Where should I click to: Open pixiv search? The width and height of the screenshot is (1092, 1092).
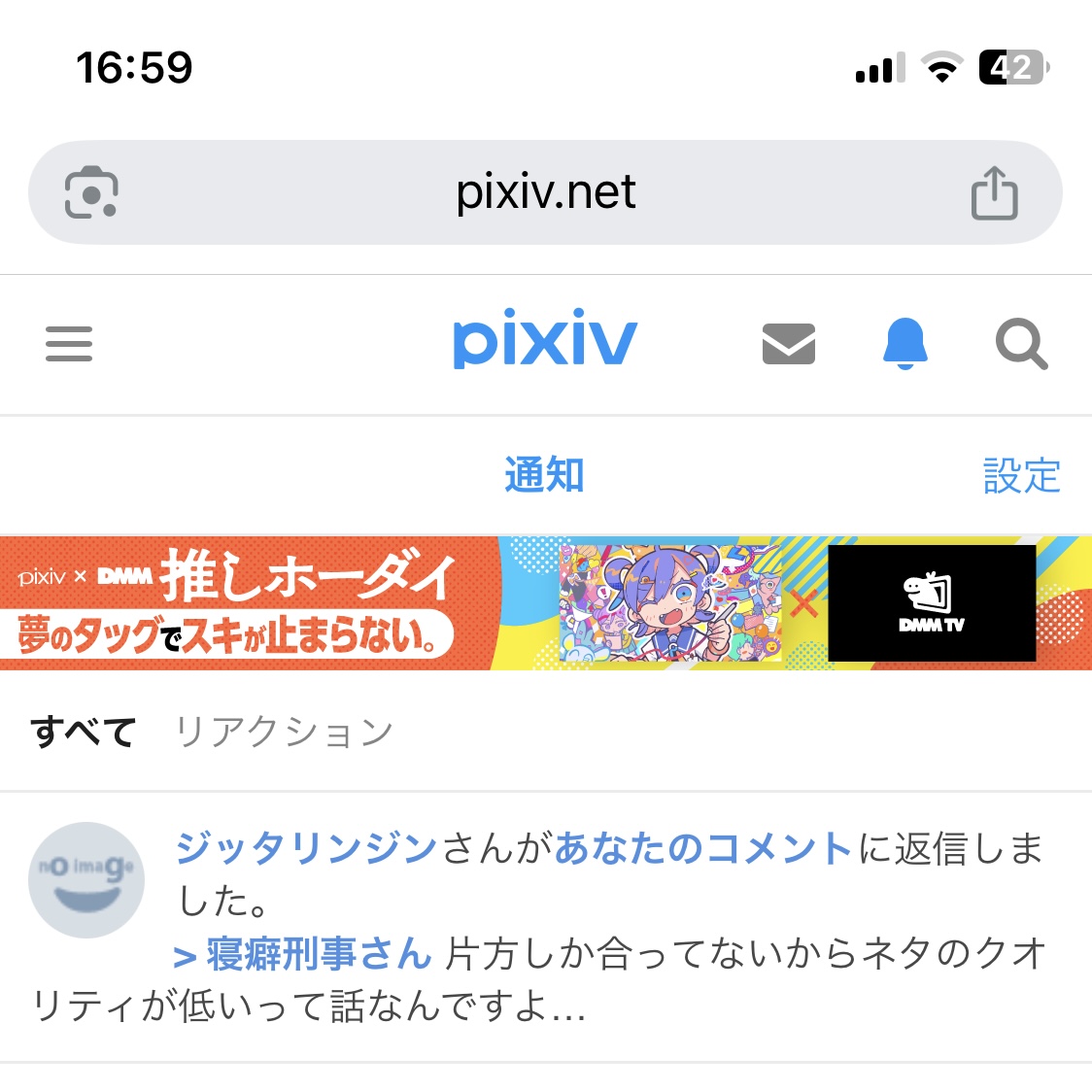1021,344
